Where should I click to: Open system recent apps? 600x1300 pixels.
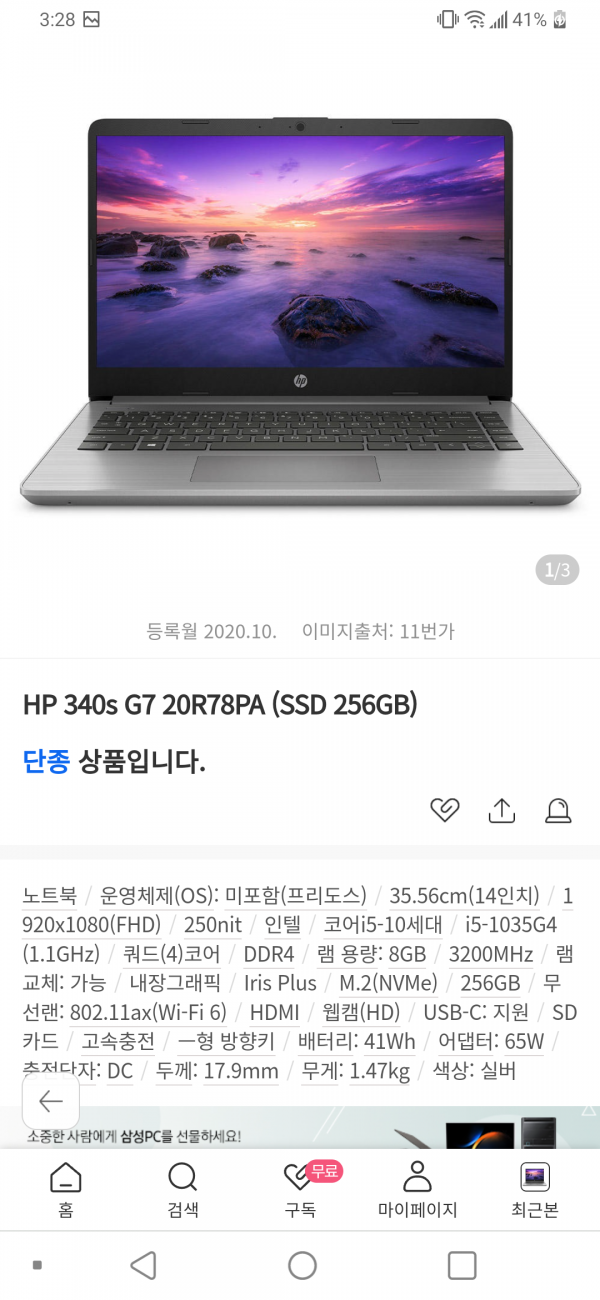point(461,1265)
